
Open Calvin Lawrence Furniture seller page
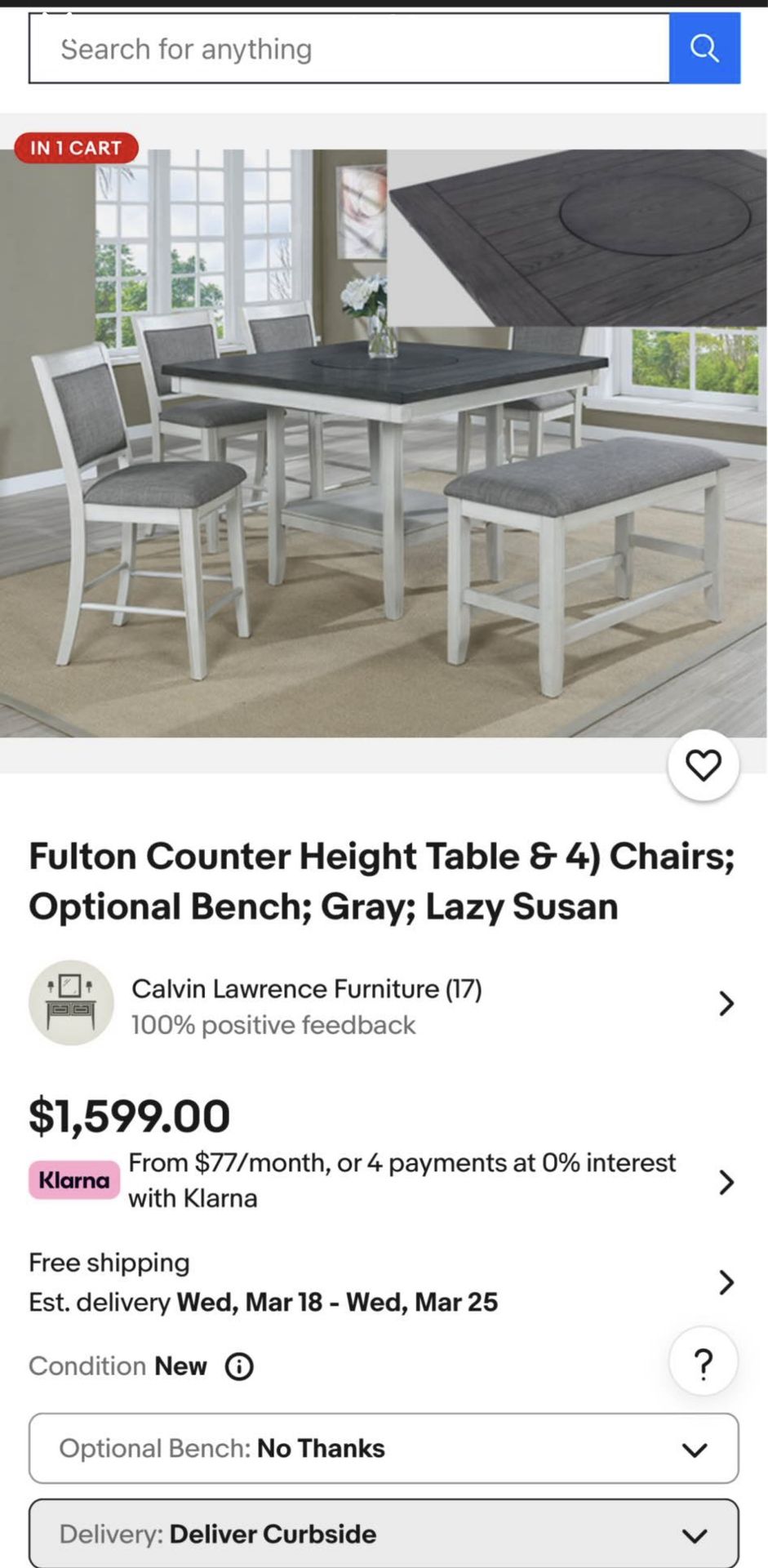pyautogui.click(x=384, y=1004)
